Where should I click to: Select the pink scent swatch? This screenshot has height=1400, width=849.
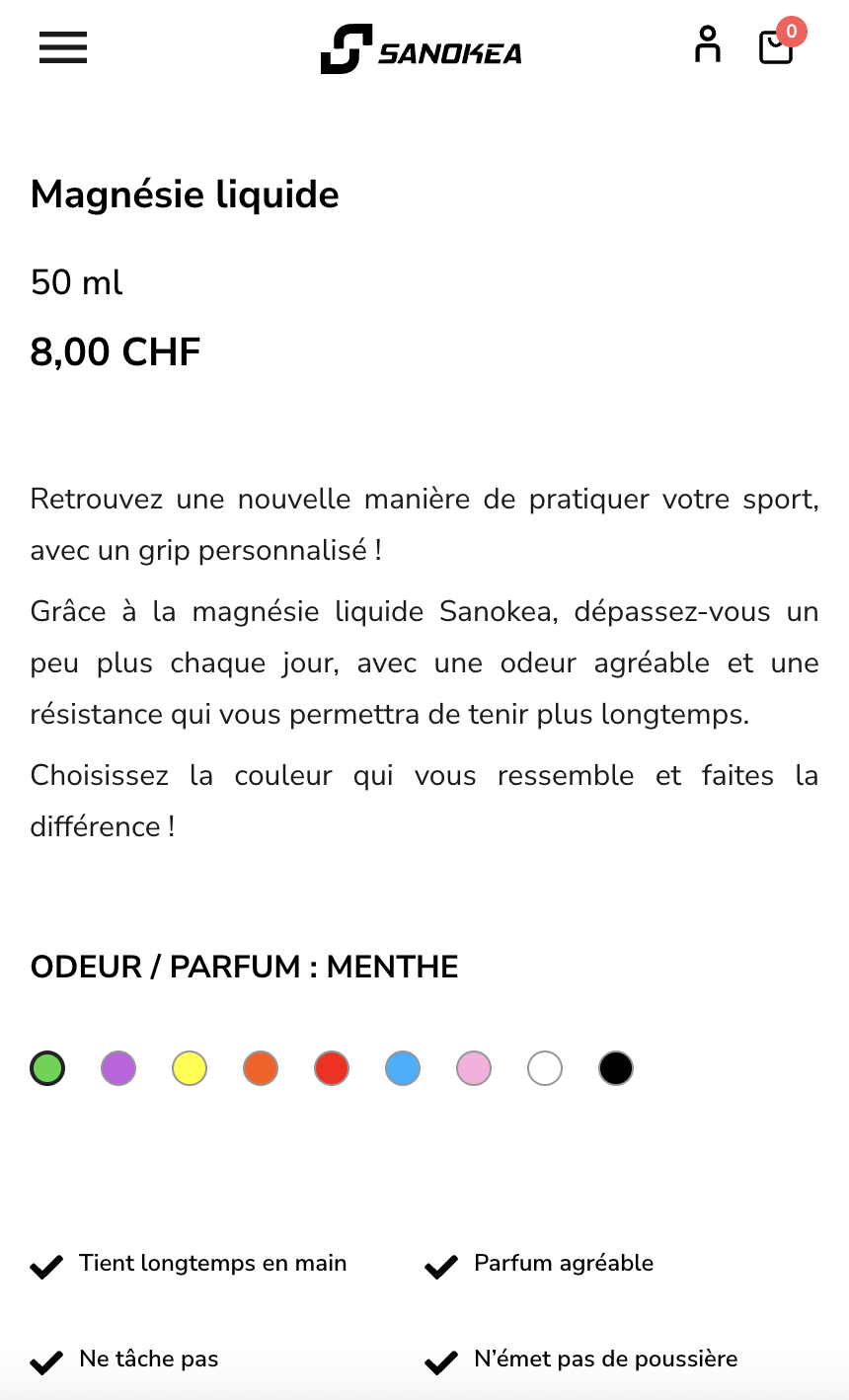point(474,1068)
